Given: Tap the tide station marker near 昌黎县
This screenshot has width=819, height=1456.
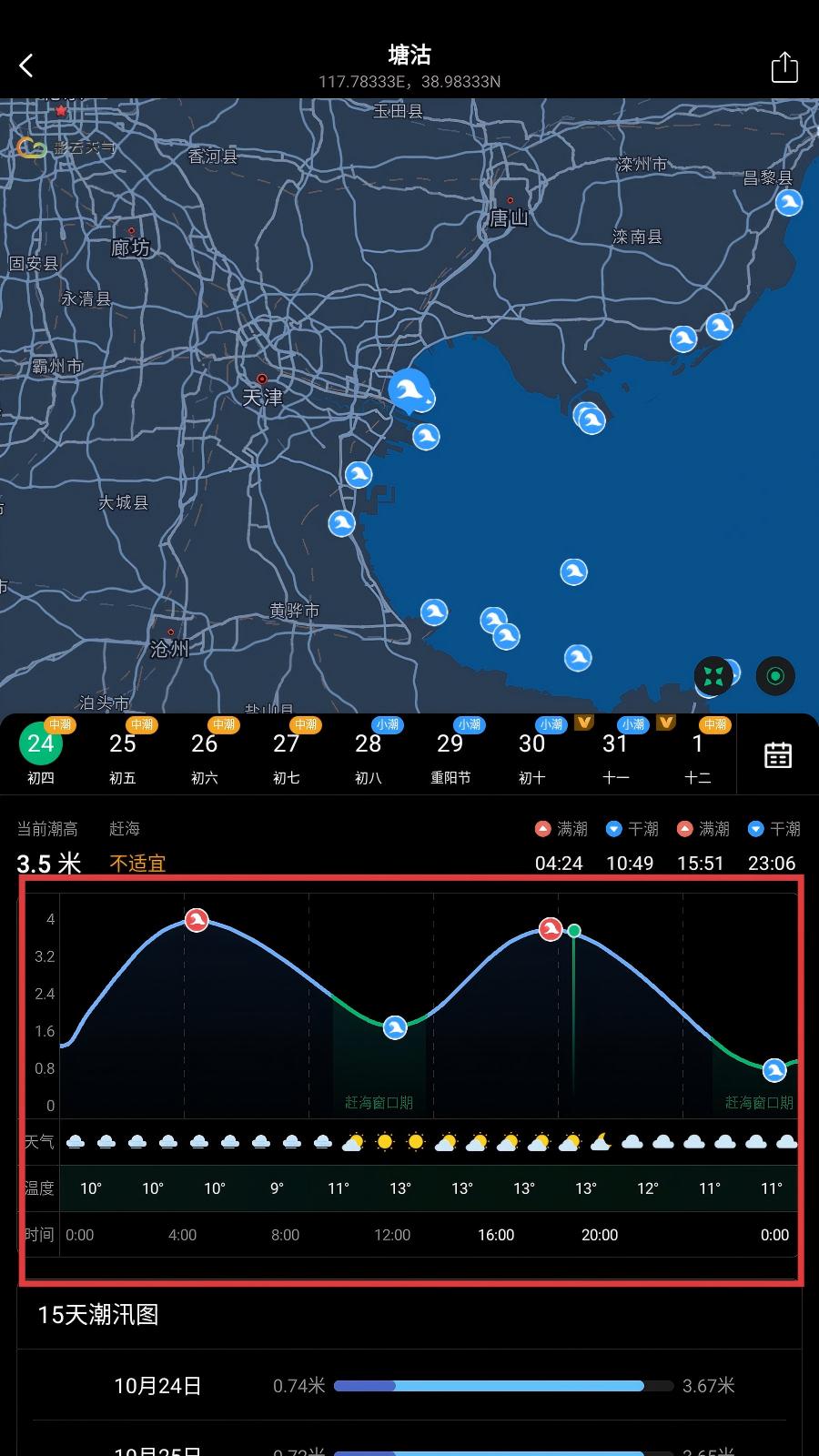Looking at the screenshot, I should pyautogui.click(x=788, y=202).
